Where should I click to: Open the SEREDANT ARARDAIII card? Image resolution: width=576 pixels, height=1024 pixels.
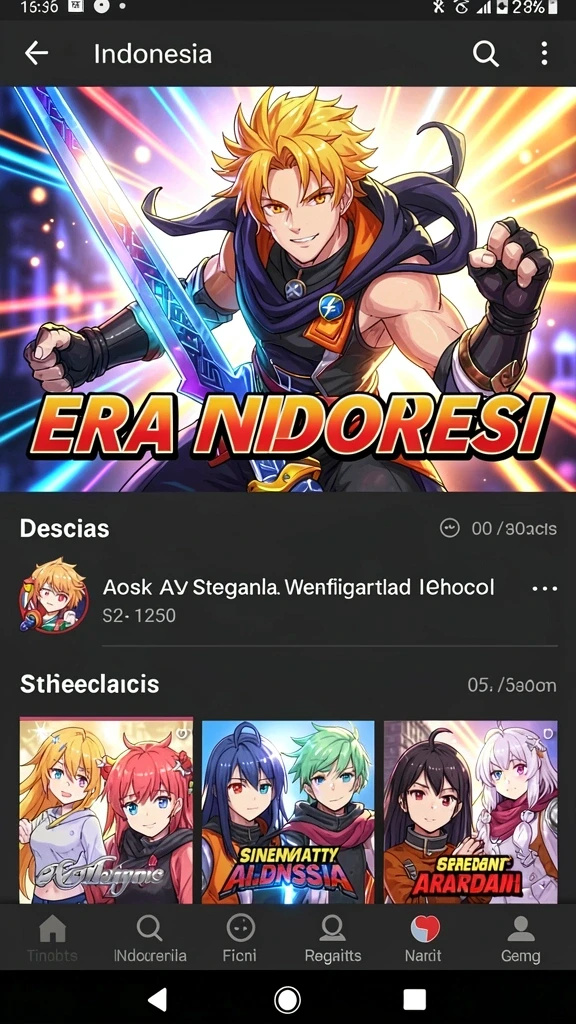tap(471, 812)
